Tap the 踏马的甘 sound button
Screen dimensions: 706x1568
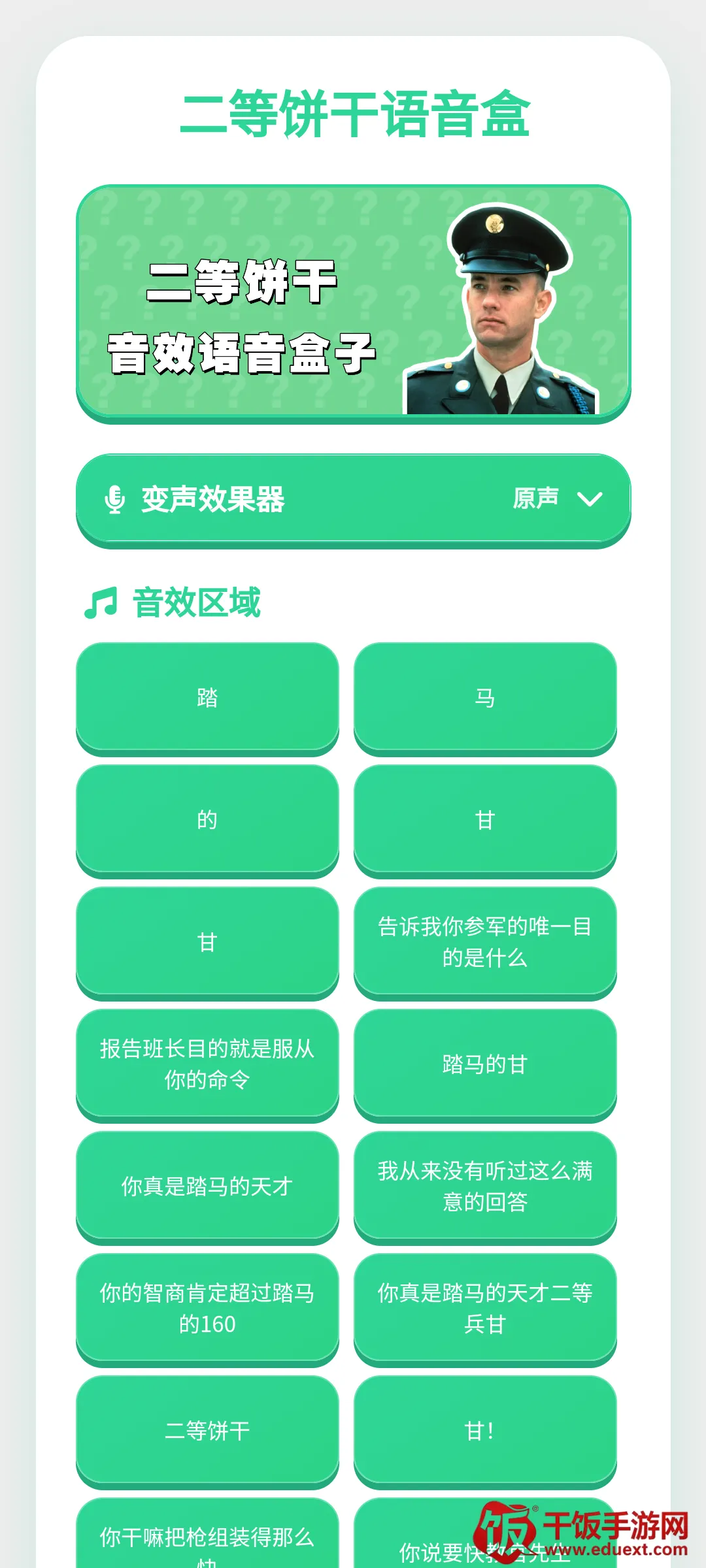pos(485,1065)
